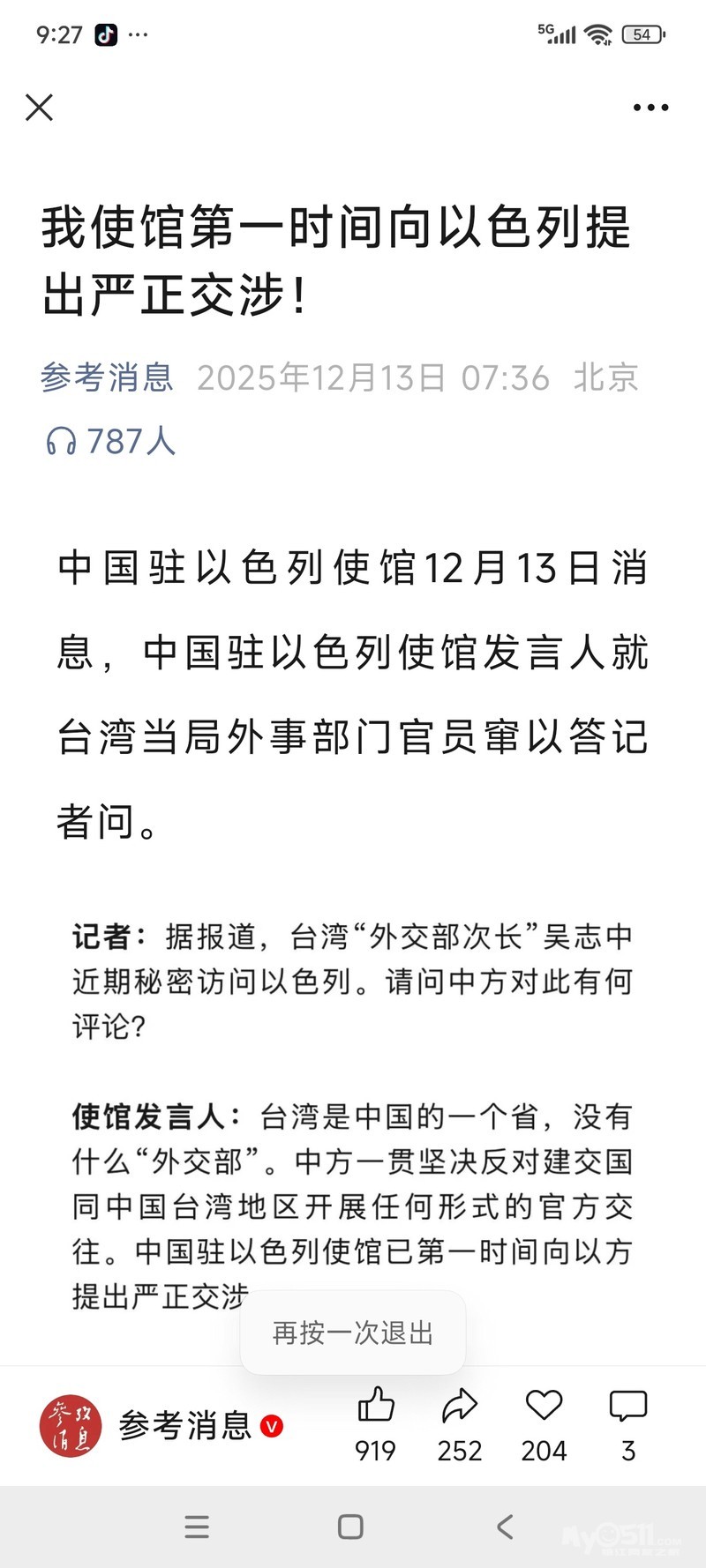The height and width of the screenshot is (1568, 706).
Task: Tap the system back button
Action: pos(505,1527)
